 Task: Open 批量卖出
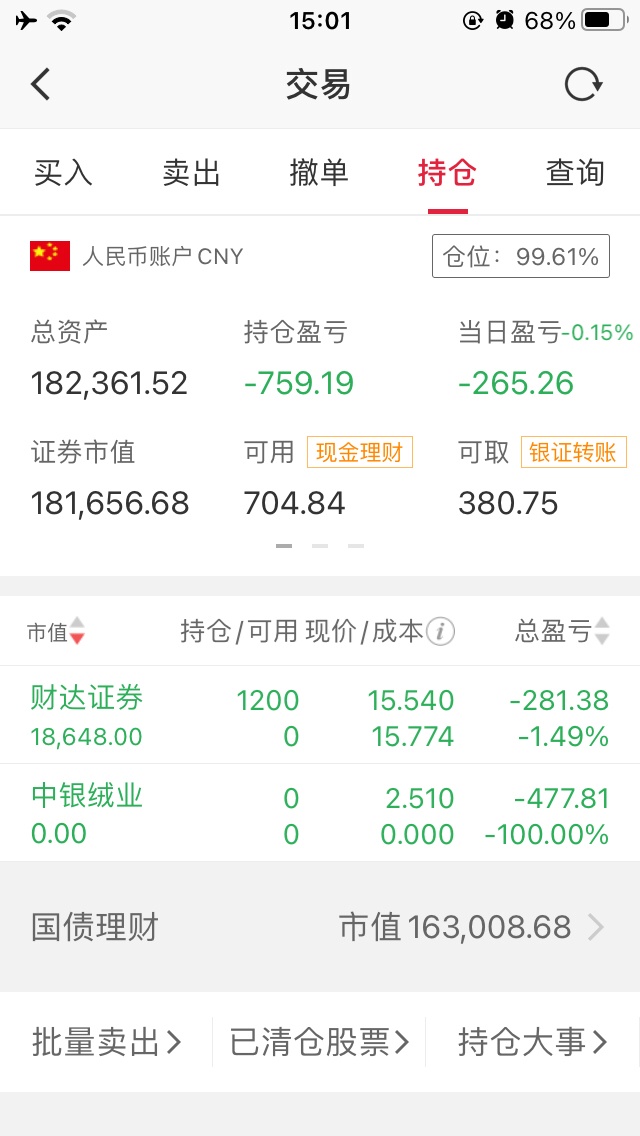(x=107, y=1043)
